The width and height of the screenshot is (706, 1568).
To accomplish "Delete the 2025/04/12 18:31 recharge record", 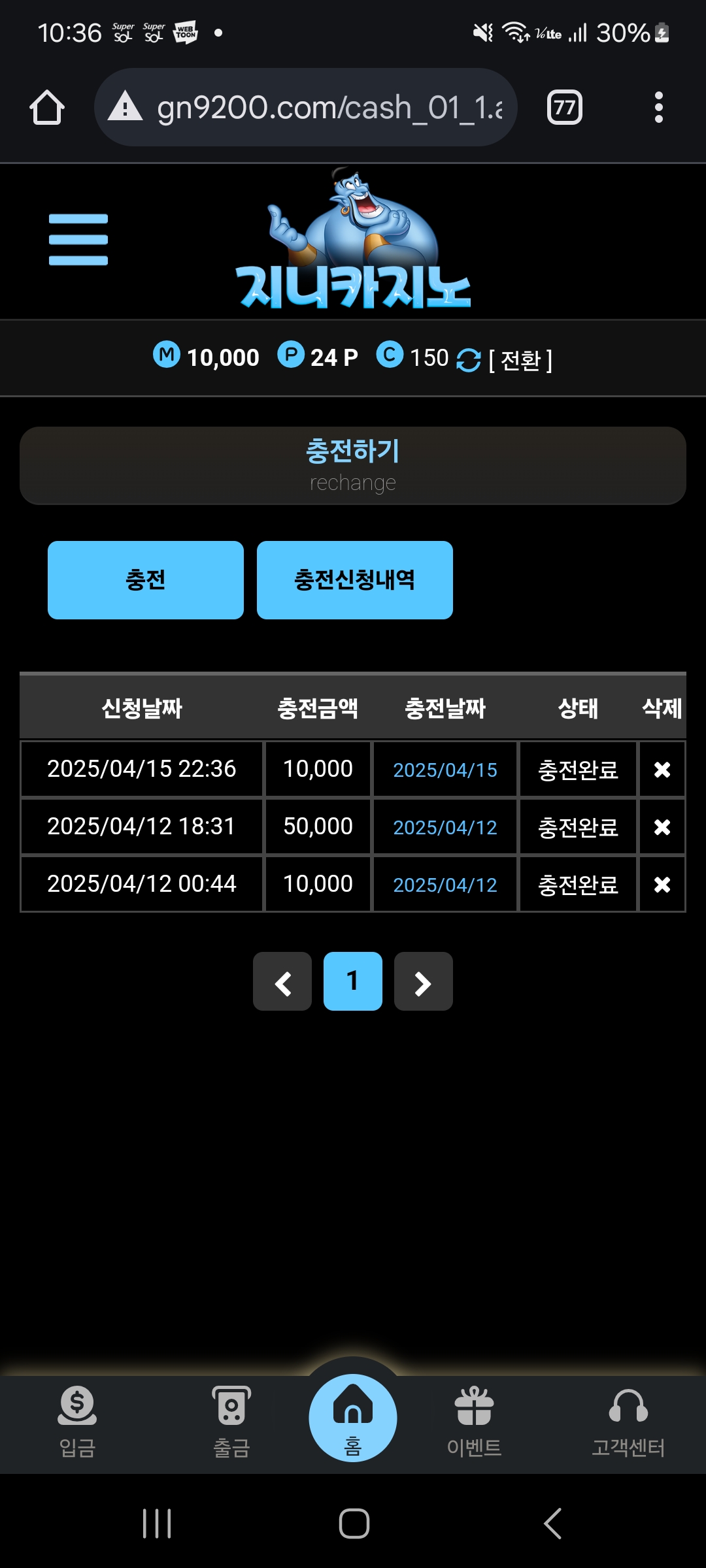I will click(662, 827).
